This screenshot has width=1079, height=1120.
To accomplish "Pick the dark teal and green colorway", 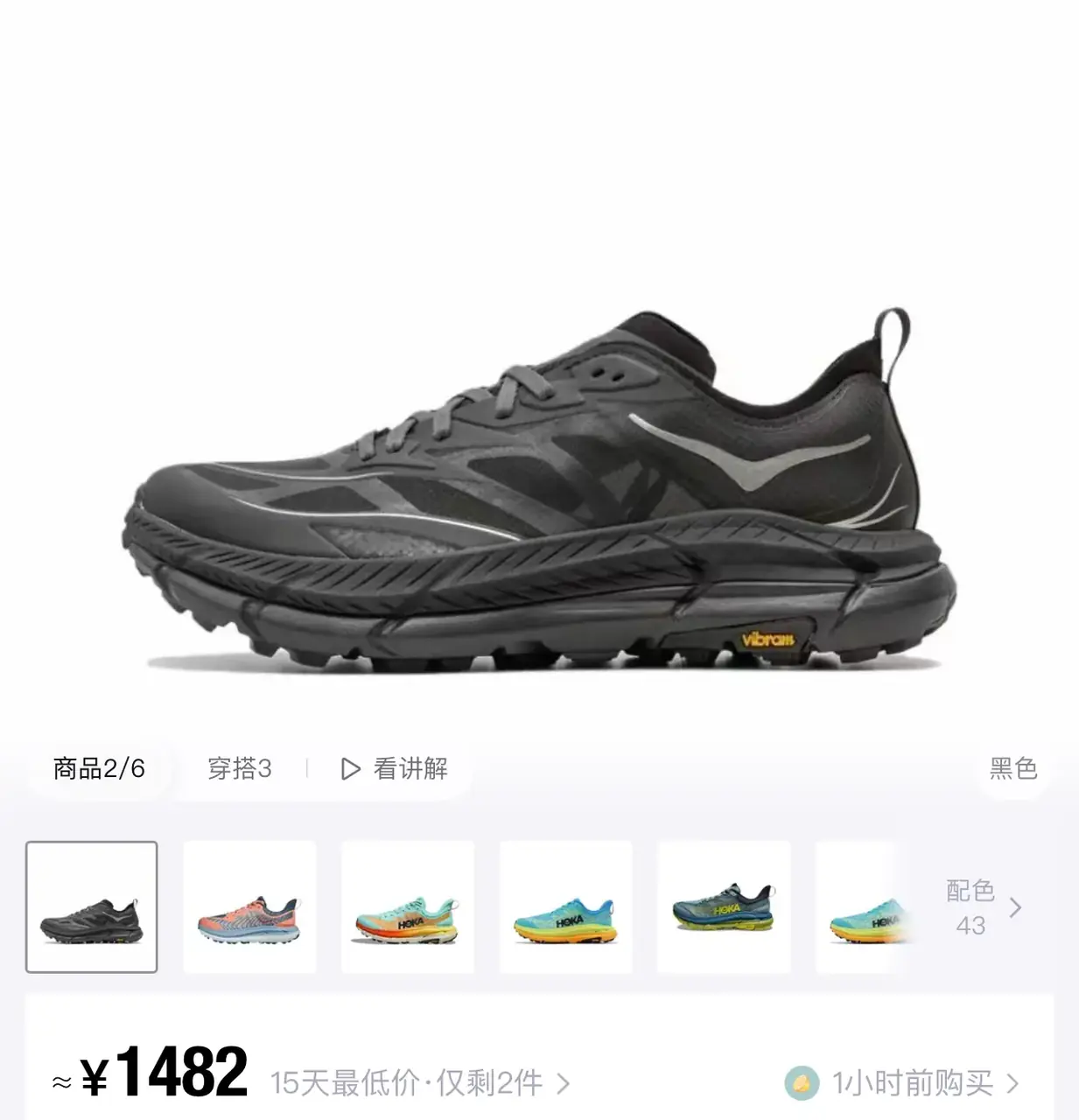I will tap(724, 906).
